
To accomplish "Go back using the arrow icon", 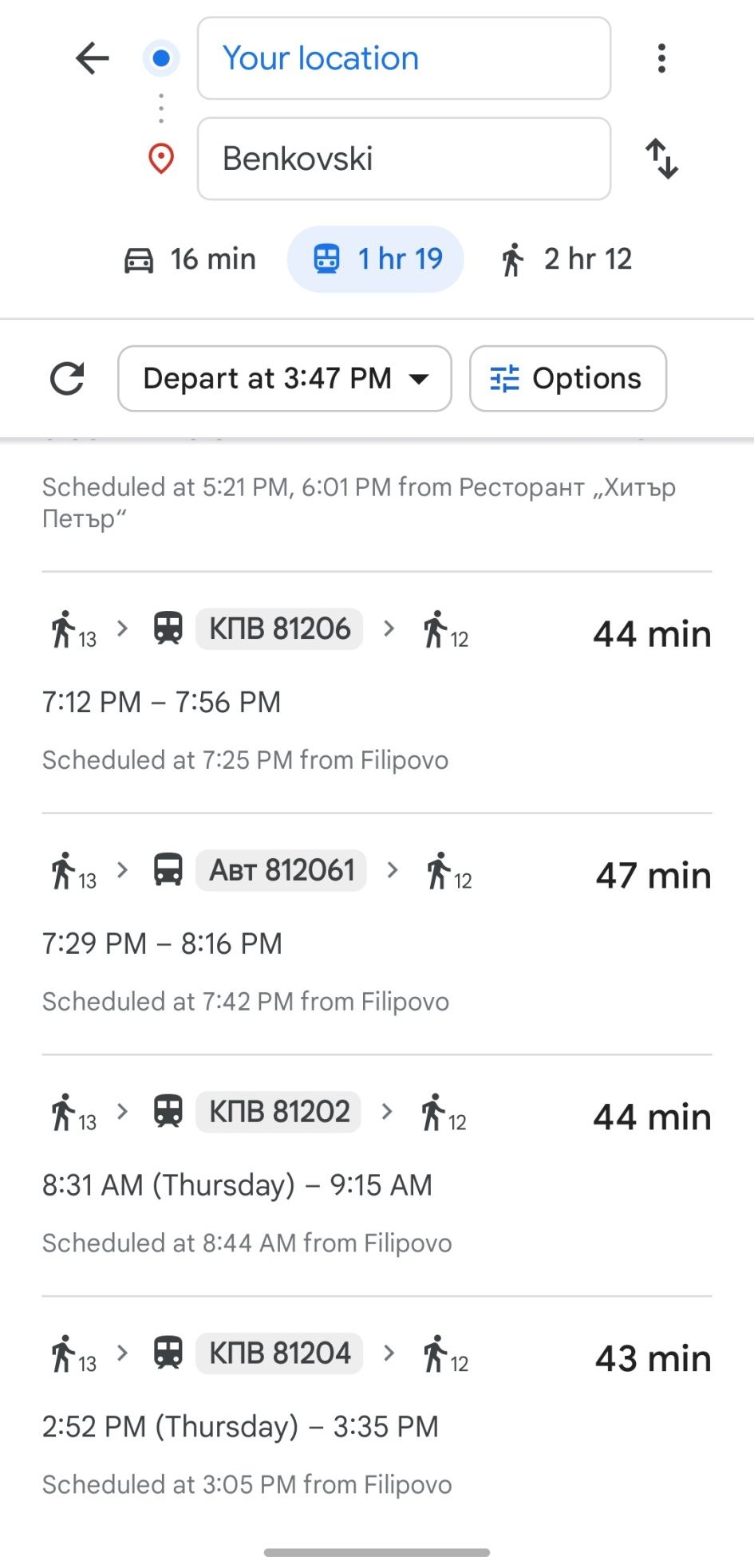I will pos(93,58).
